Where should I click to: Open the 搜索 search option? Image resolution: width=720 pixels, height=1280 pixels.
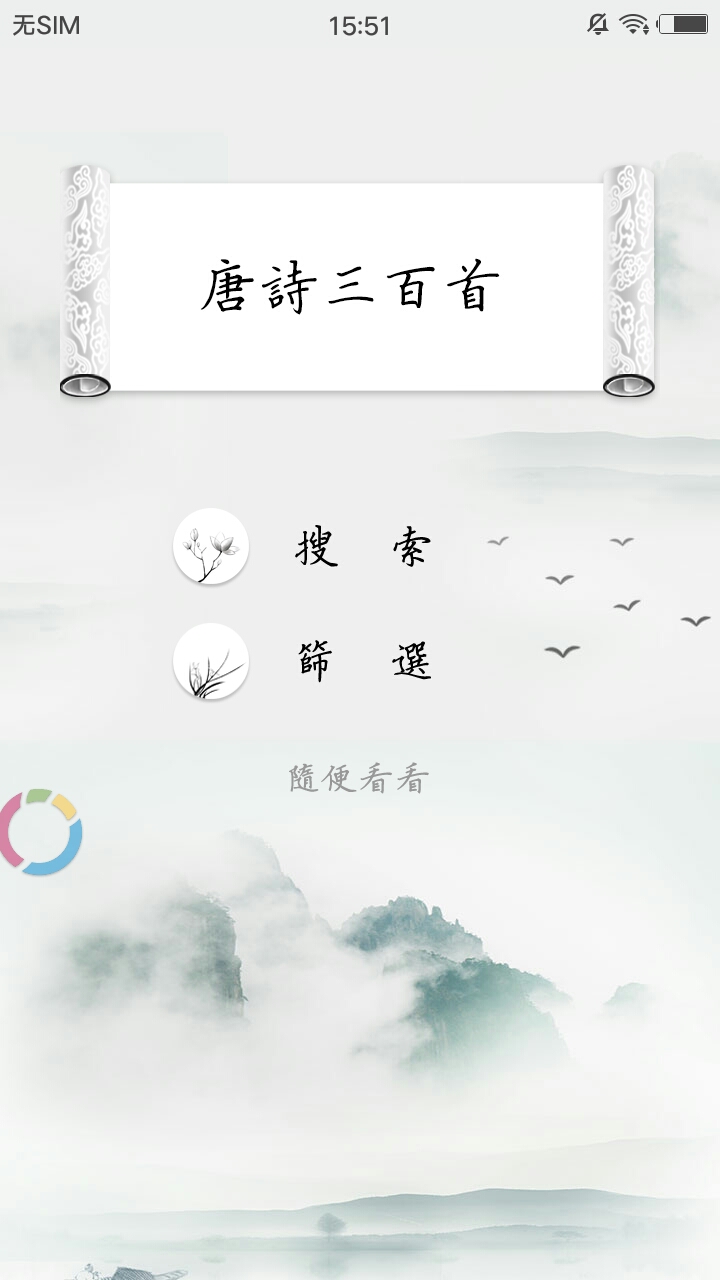pyautogui.click(x=361, y=547)
